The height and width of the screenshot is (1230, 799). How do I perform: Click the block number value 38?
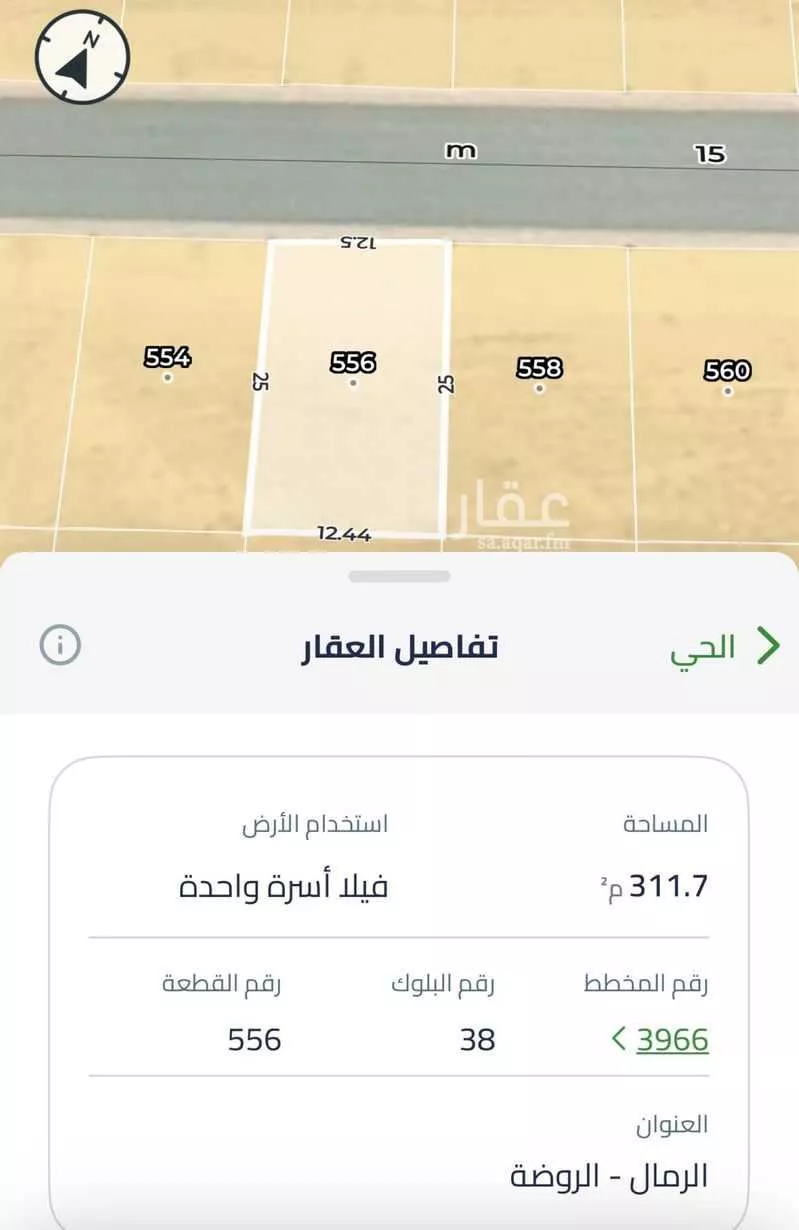tap(475, 1040)
